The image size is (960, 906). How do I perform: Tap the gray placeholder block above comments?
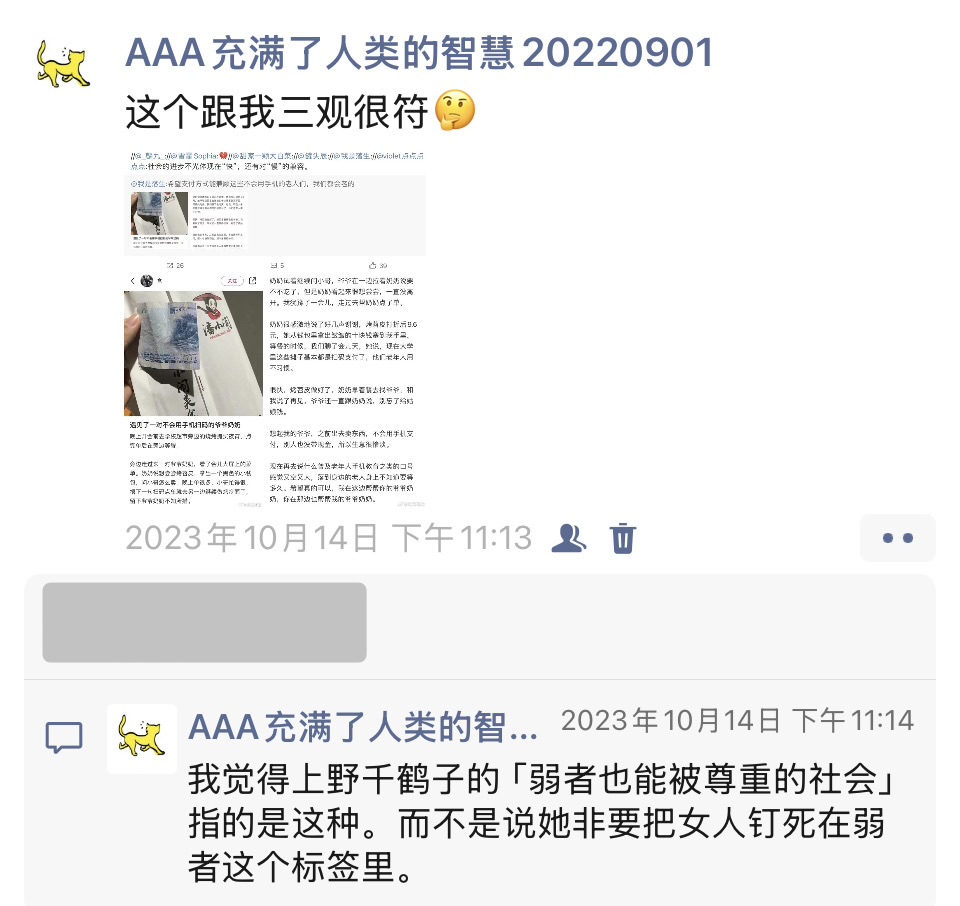204,622
